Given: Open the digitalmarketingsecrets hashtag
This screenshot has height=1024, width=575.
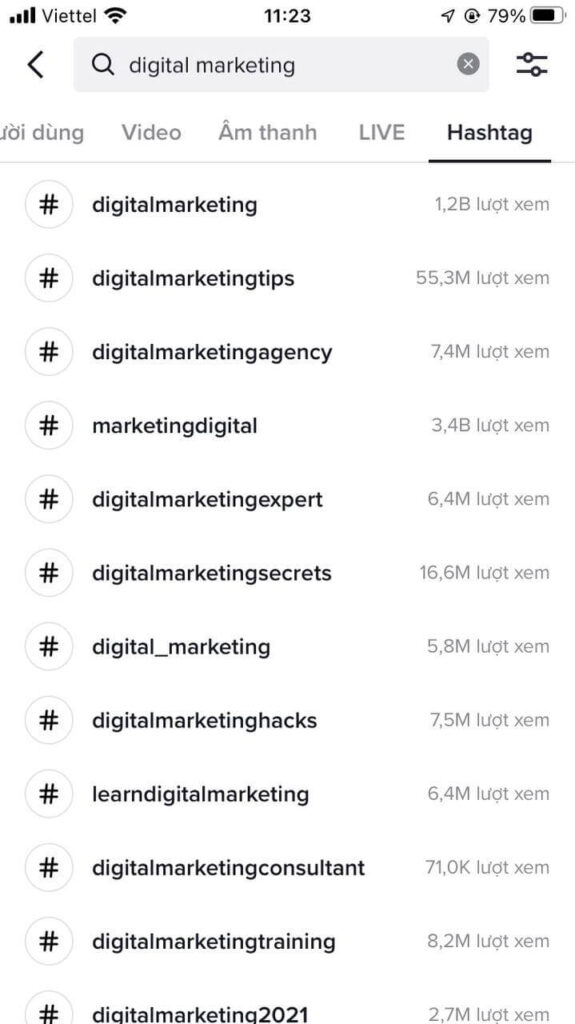Looking at the screenshot, I should (x=288, y=574).
